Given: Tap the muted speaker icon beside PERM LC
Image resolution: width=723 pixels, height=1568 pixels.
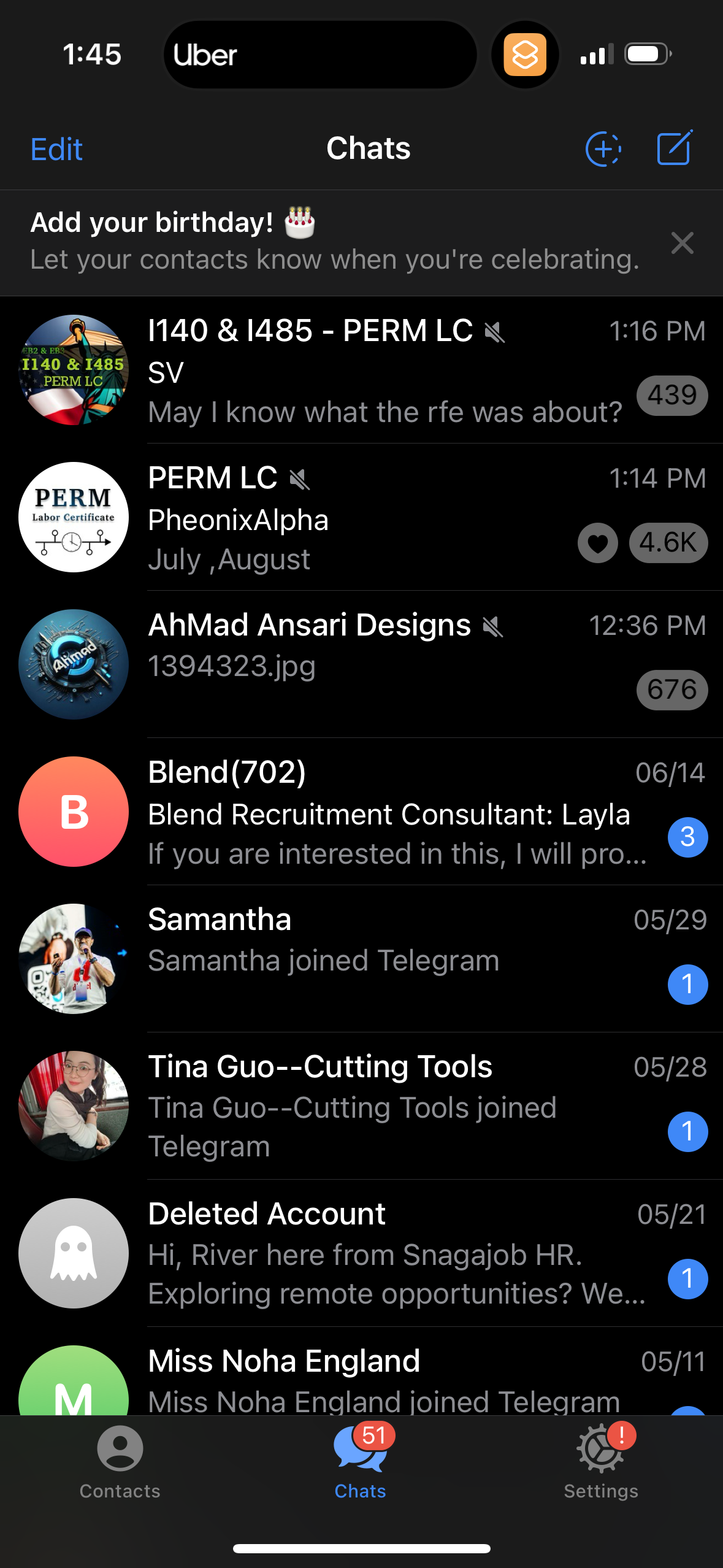Looking at the screenshot, I should click(x=299, y=480).
